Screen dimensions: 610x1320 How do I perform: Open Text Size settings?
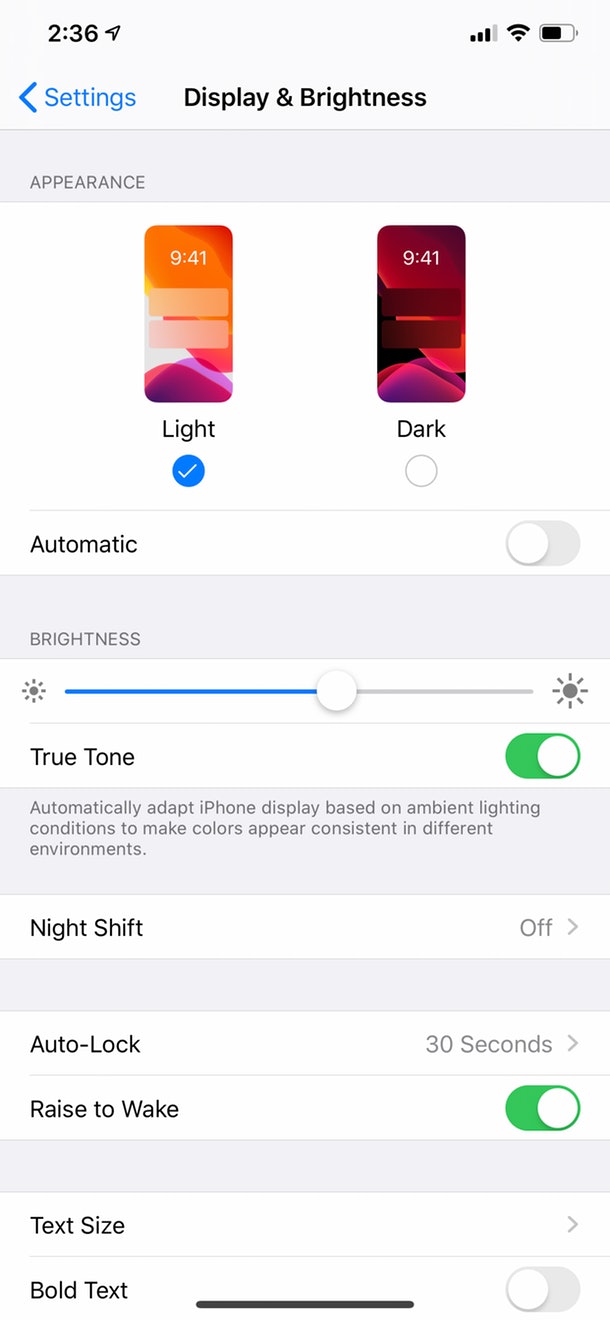coord(305,1225)
